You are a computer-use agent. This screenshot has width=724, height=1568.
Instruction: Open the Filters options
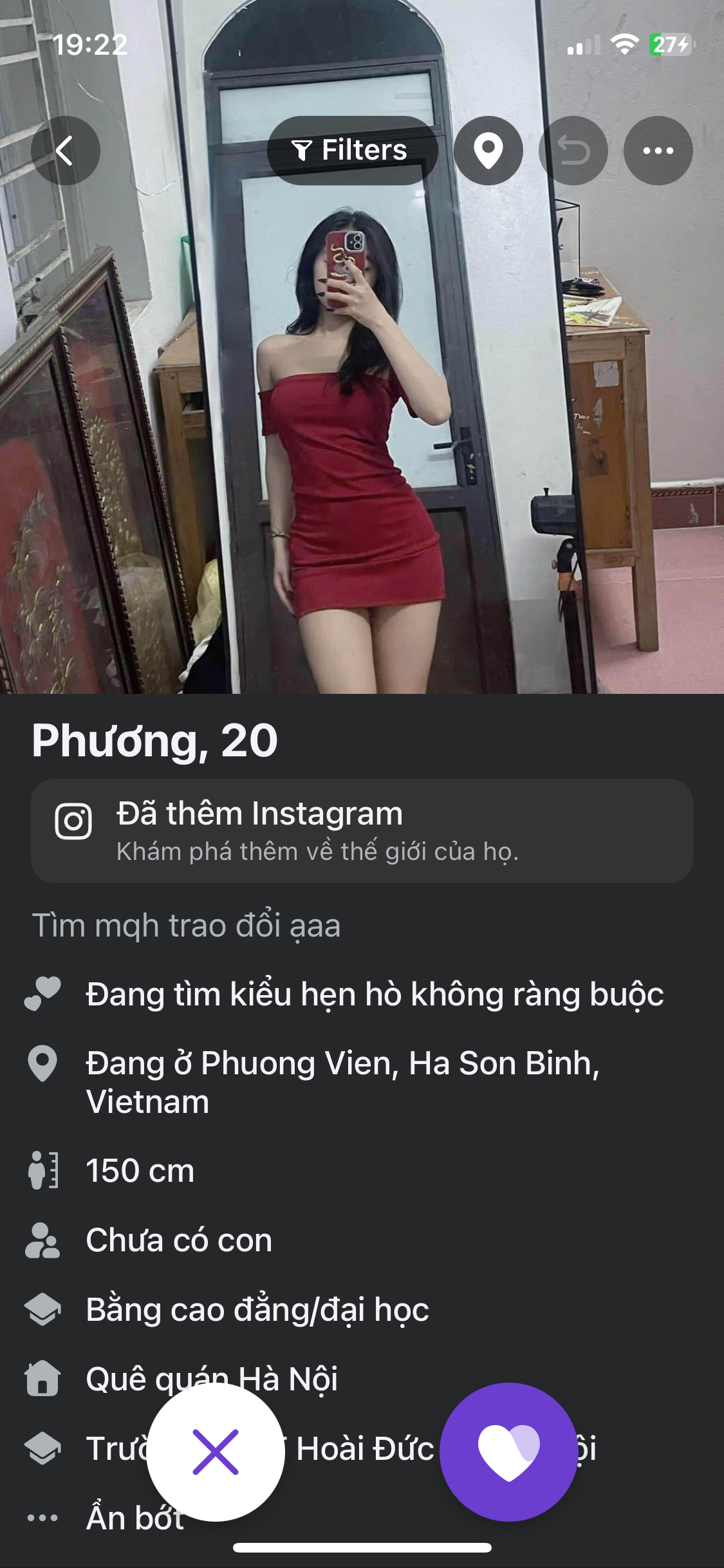coord(351,151)
